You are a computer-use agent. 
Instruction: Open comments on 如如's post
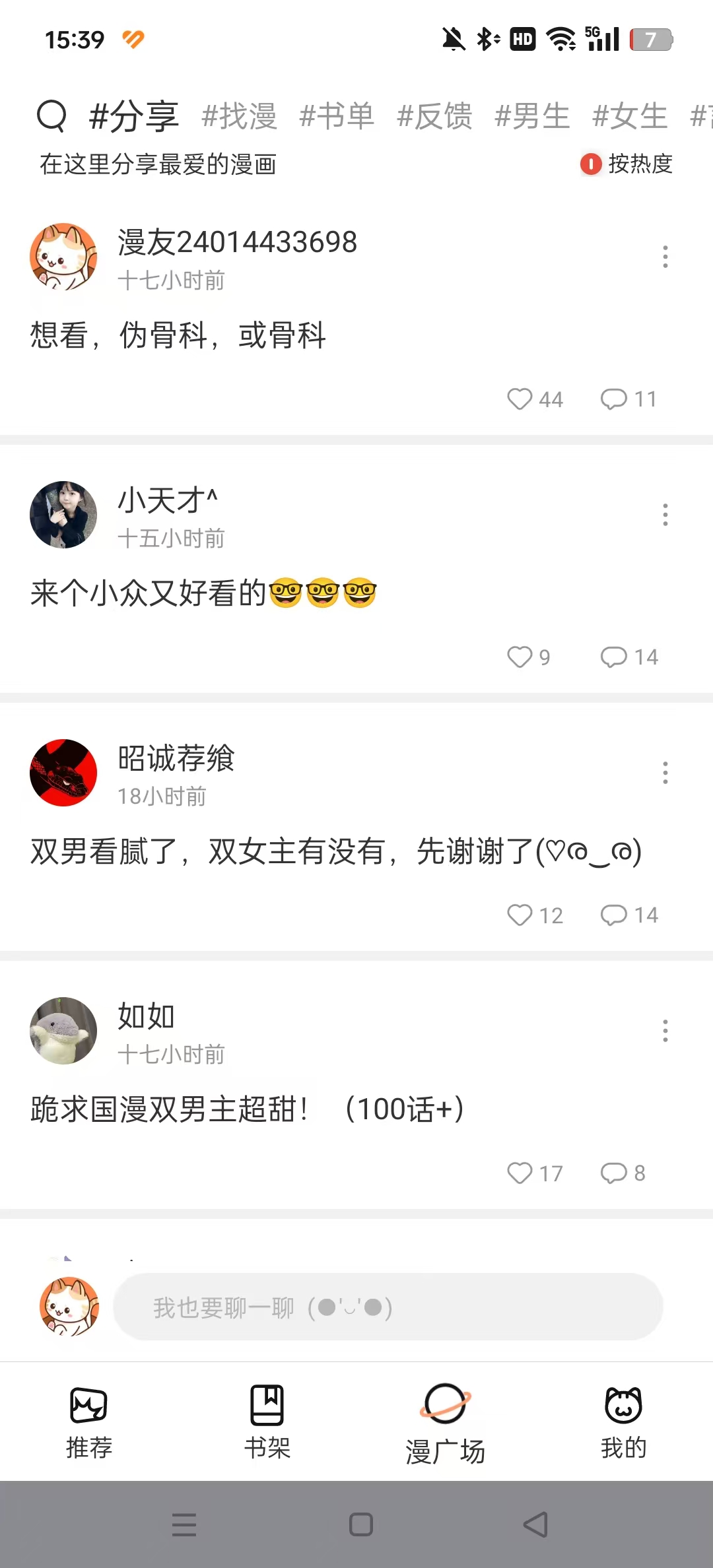623,1173
